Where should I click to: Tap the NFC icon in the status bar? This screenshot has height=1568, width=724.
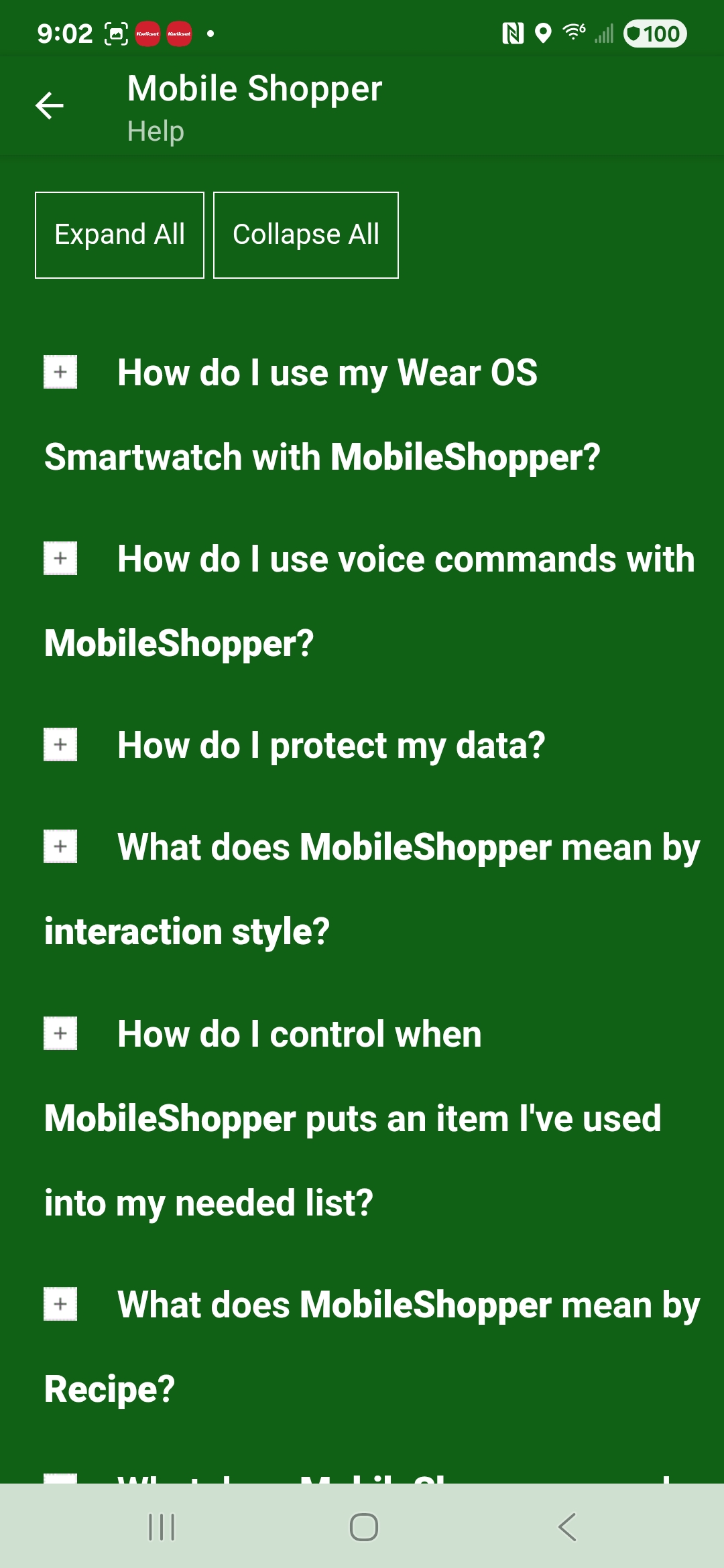pyautogui.click(x=514, y=32)
